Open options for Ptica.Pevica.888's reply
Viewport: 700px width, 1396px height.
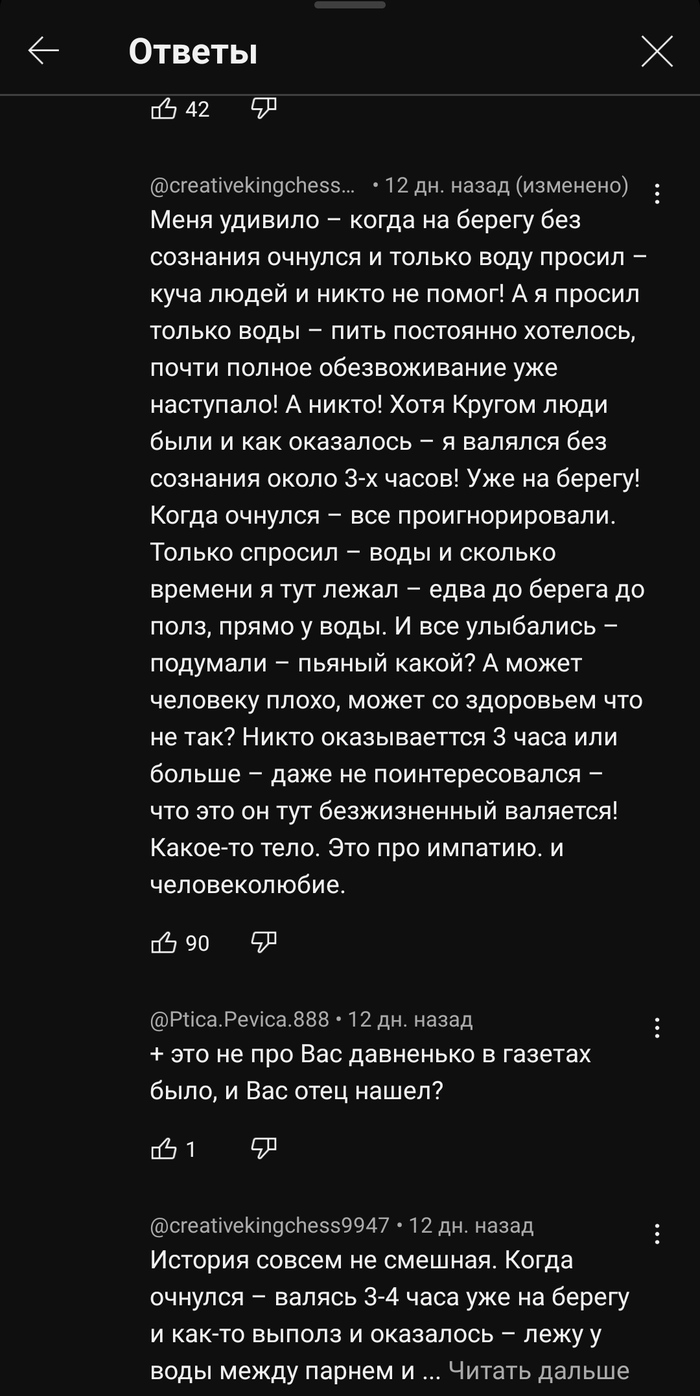click(657, 1027)
